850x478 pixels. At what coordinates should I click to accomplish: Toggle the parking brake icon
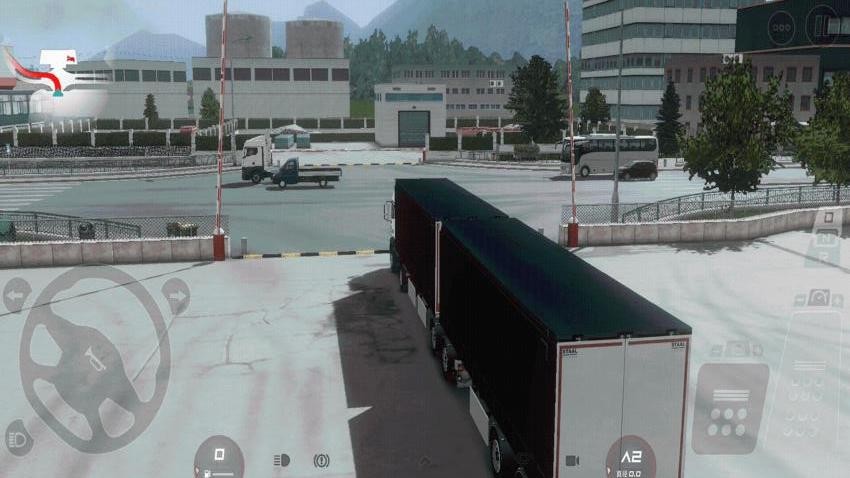322,460
